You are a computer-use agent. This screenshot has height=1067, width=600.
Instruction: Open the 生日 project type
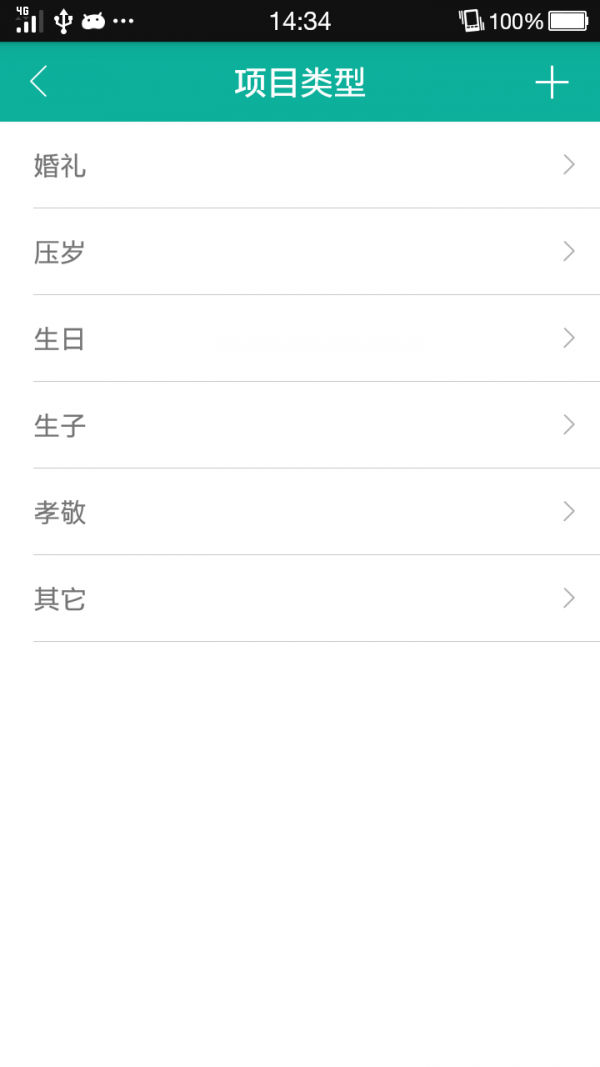[300, 339]
